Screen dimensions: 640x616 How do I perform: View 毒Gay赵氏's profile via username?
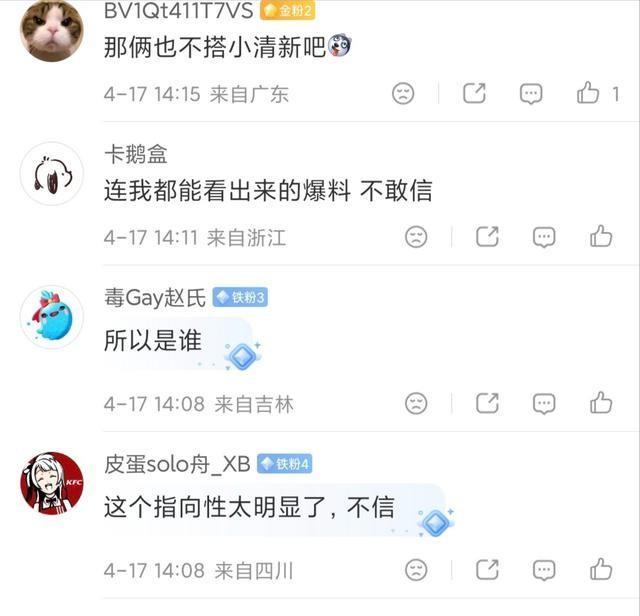tap(155, 297)
